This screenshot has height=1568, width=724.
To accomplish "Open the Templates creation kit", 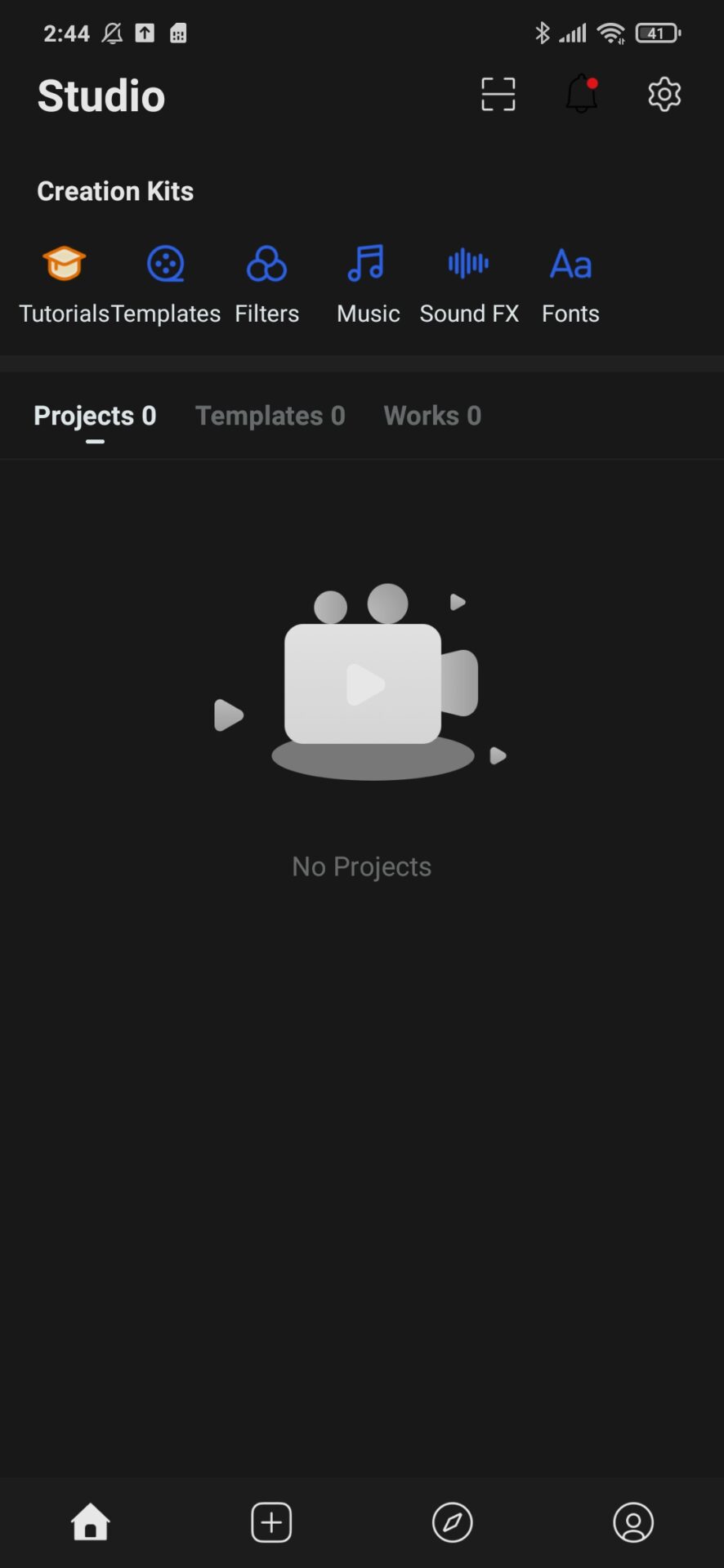I will coord(166,283).
